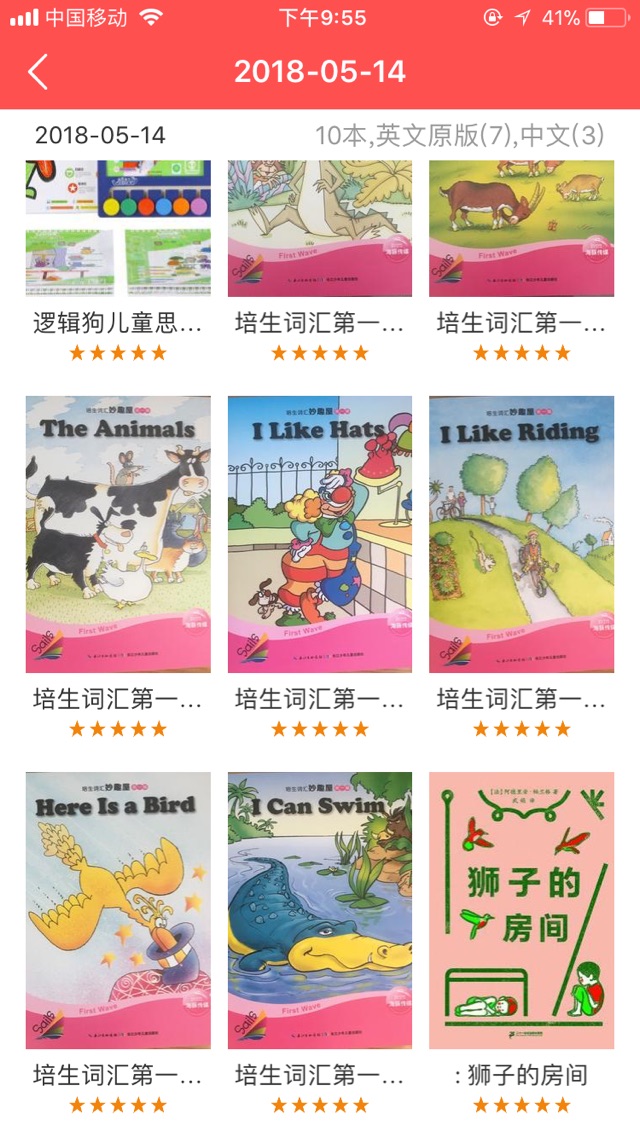This screenshot has height=1138, width=640.
Task: Go back using the header arrow
Action: (38, 72)
